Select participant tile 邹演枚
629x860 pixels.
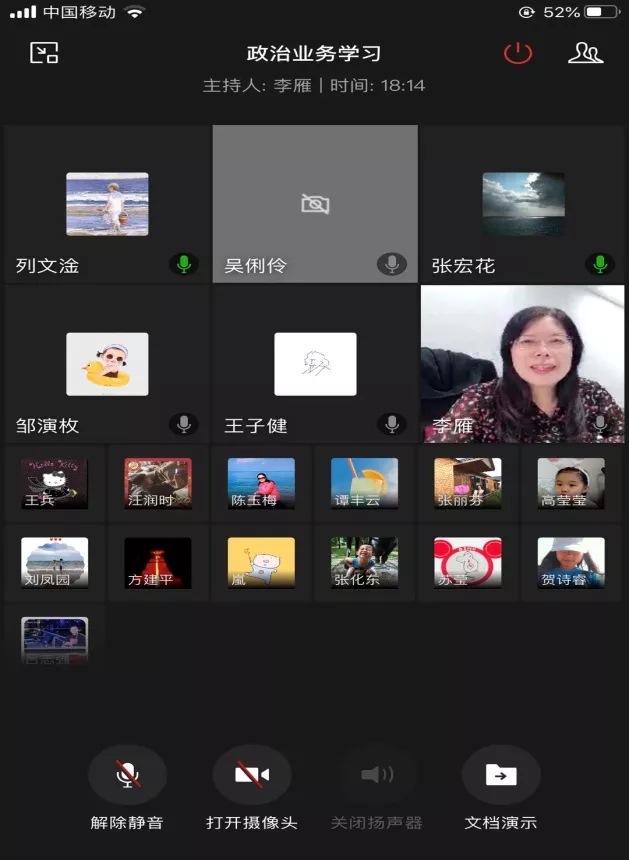pos(107,364)
